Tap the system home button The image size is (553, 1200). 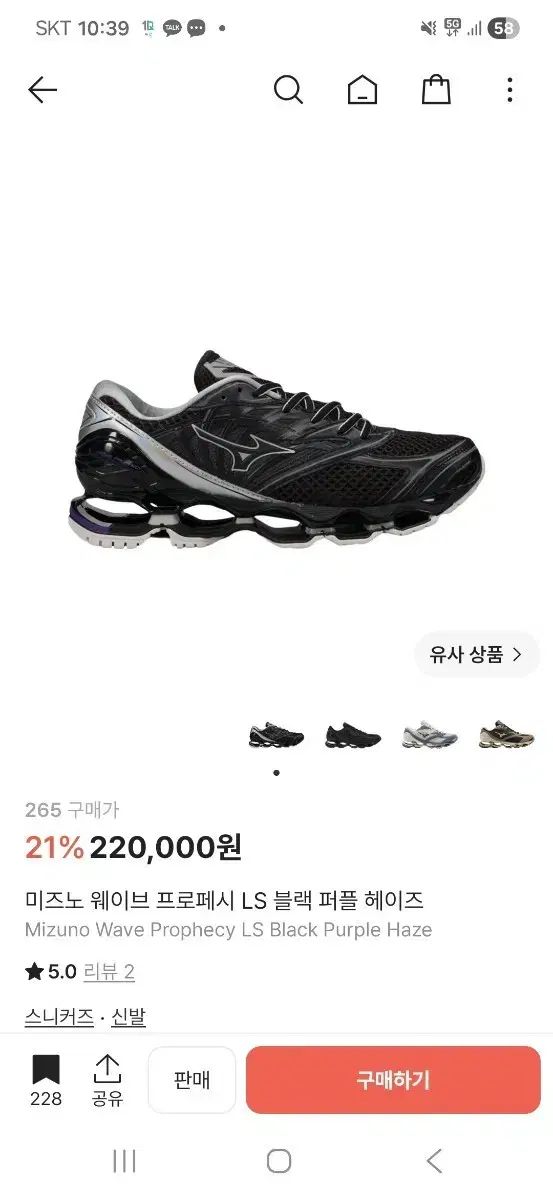tap(279, 1161)
